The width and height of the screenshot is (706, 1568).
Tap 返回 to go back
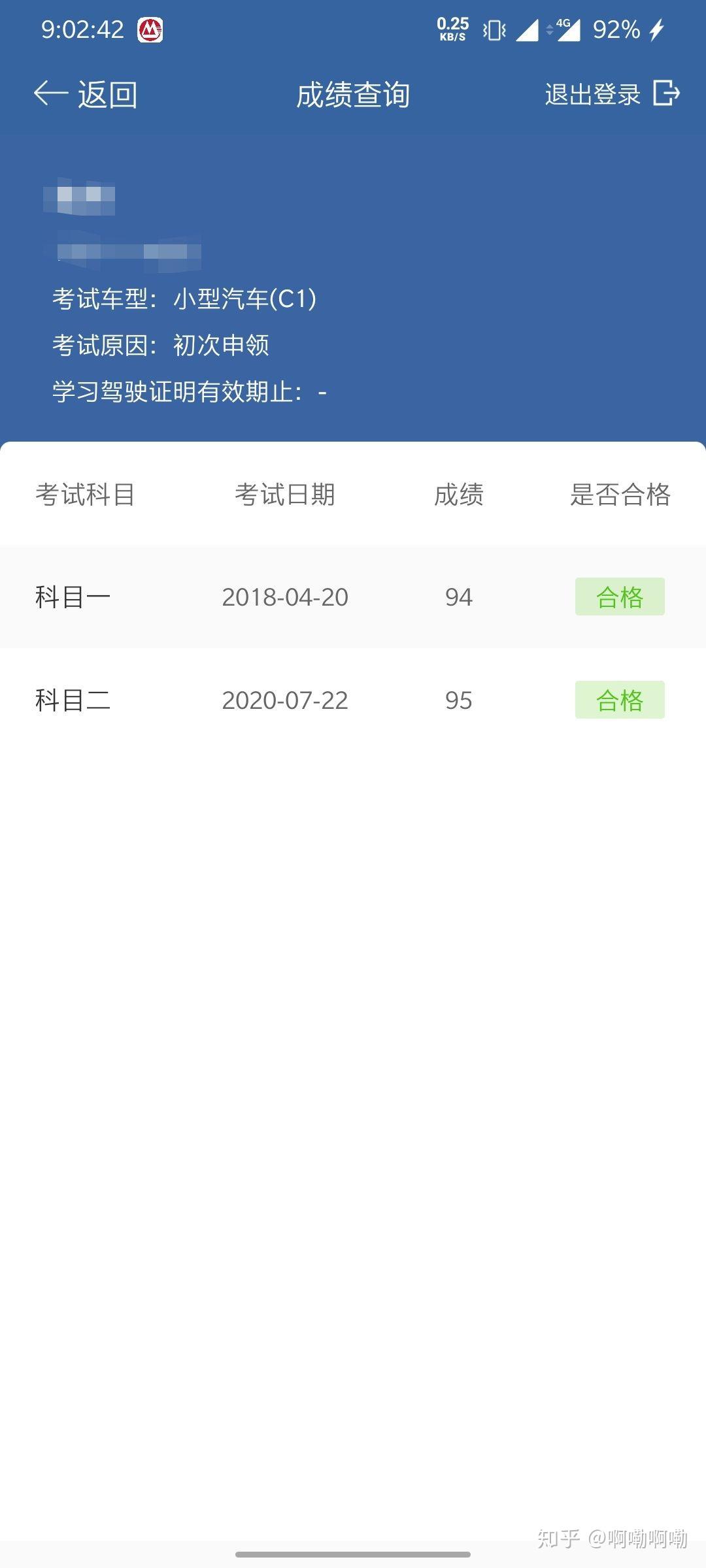108,94
